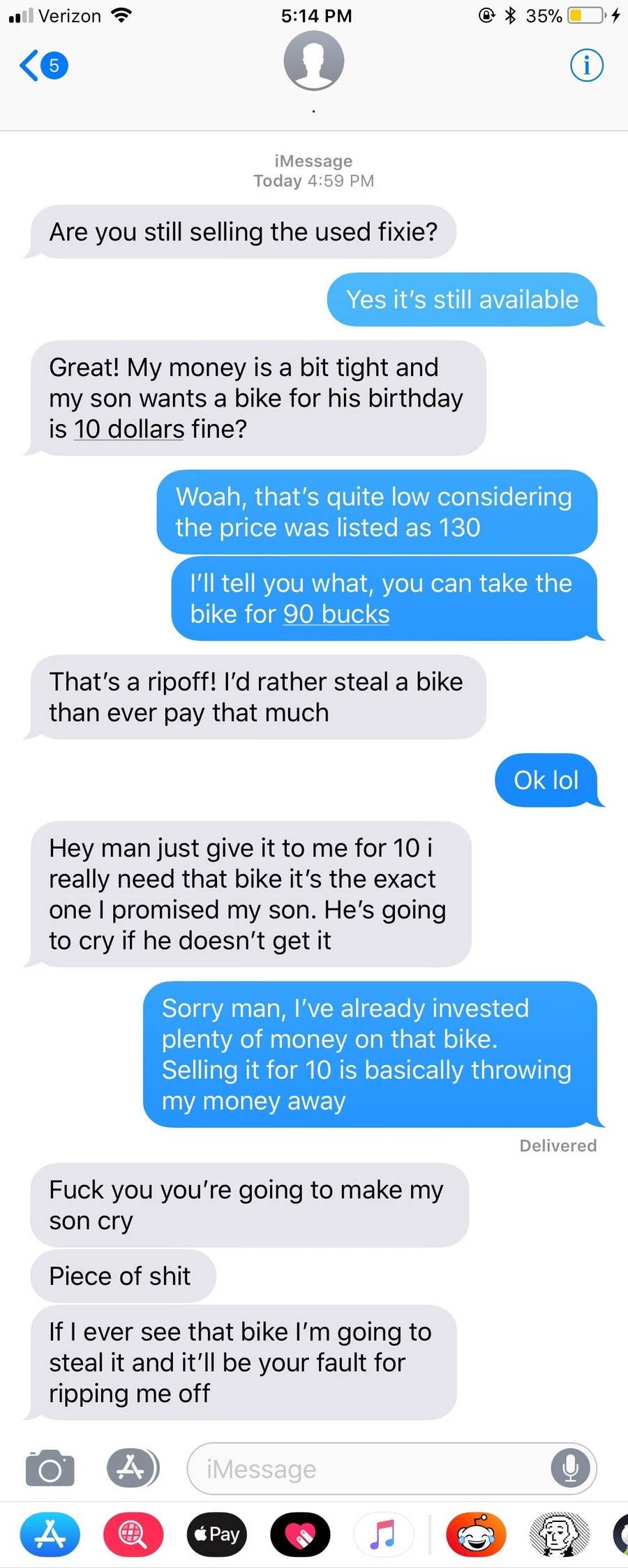Record an audio message with the microphone
The height and width of the screenshot is (1568, 628).
click(x=570, y=1468)
